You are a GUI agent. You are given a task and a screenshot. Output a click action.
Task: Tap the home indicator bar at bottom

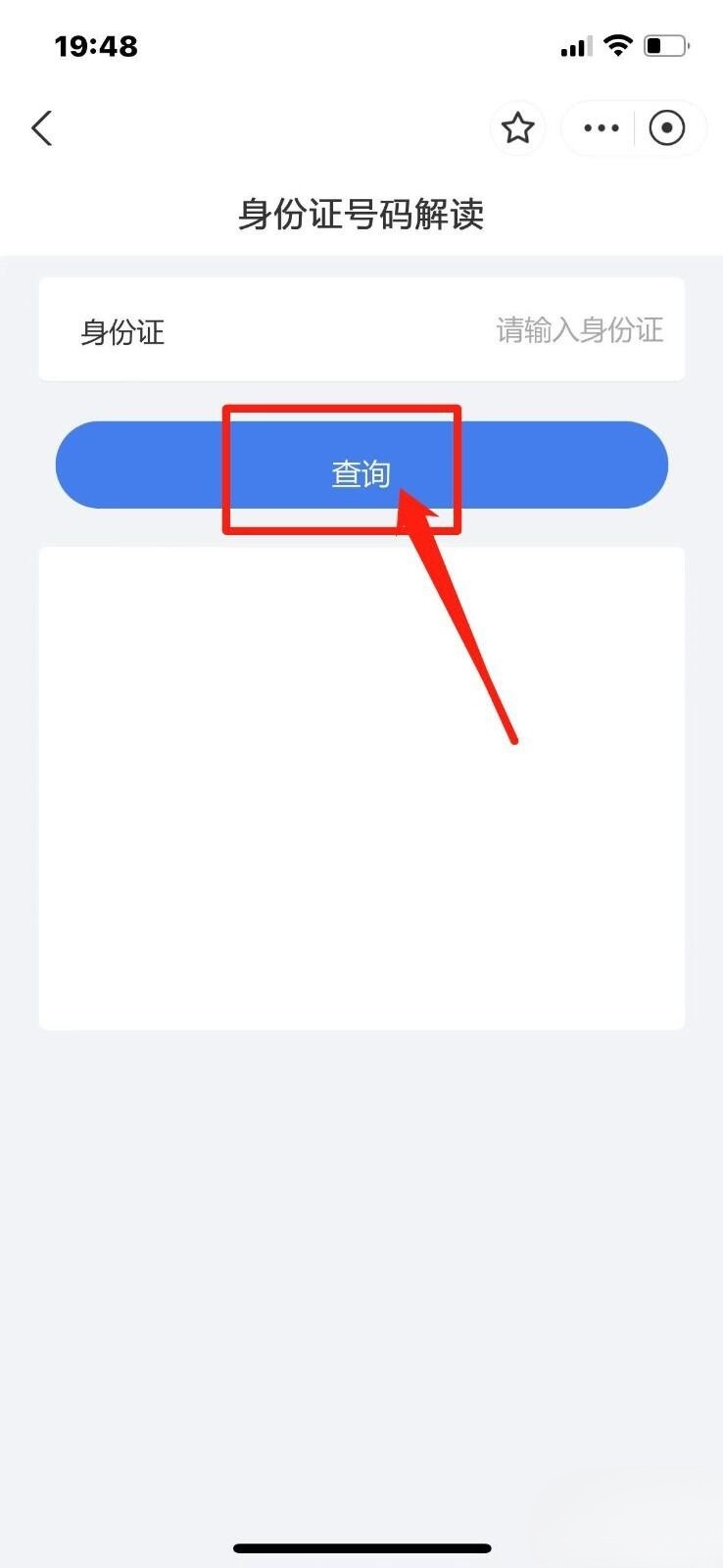click(361, 1548)
